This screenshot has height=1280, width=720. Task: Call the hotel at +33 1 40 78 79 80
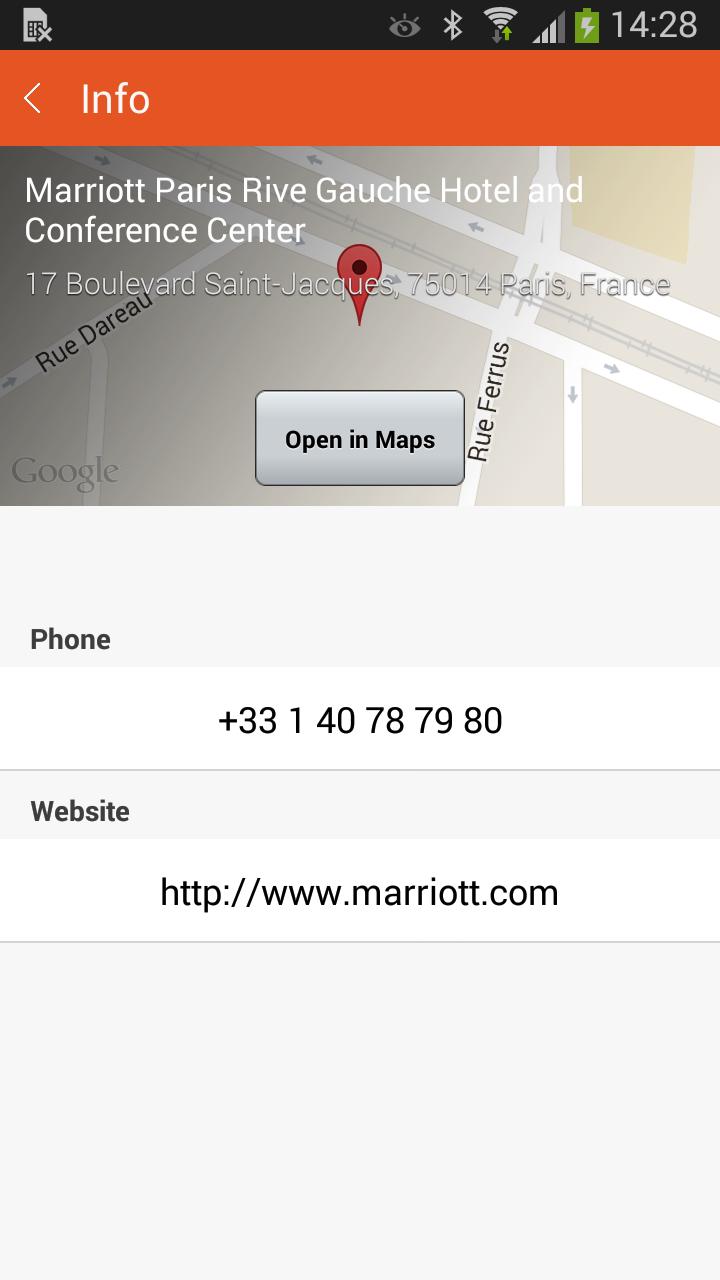point(360,720)
